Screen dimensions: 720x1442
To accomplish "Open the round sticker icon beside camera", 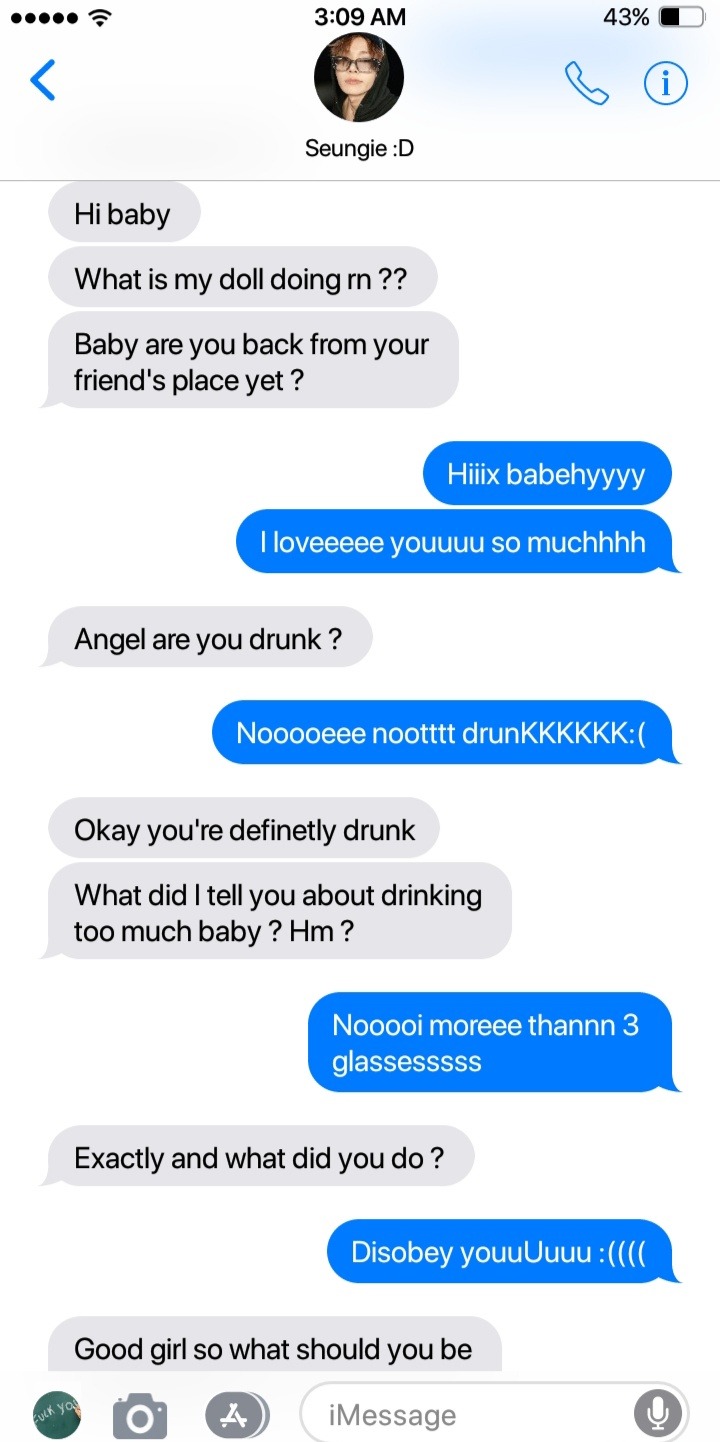I will click(x=57, y=1414).
